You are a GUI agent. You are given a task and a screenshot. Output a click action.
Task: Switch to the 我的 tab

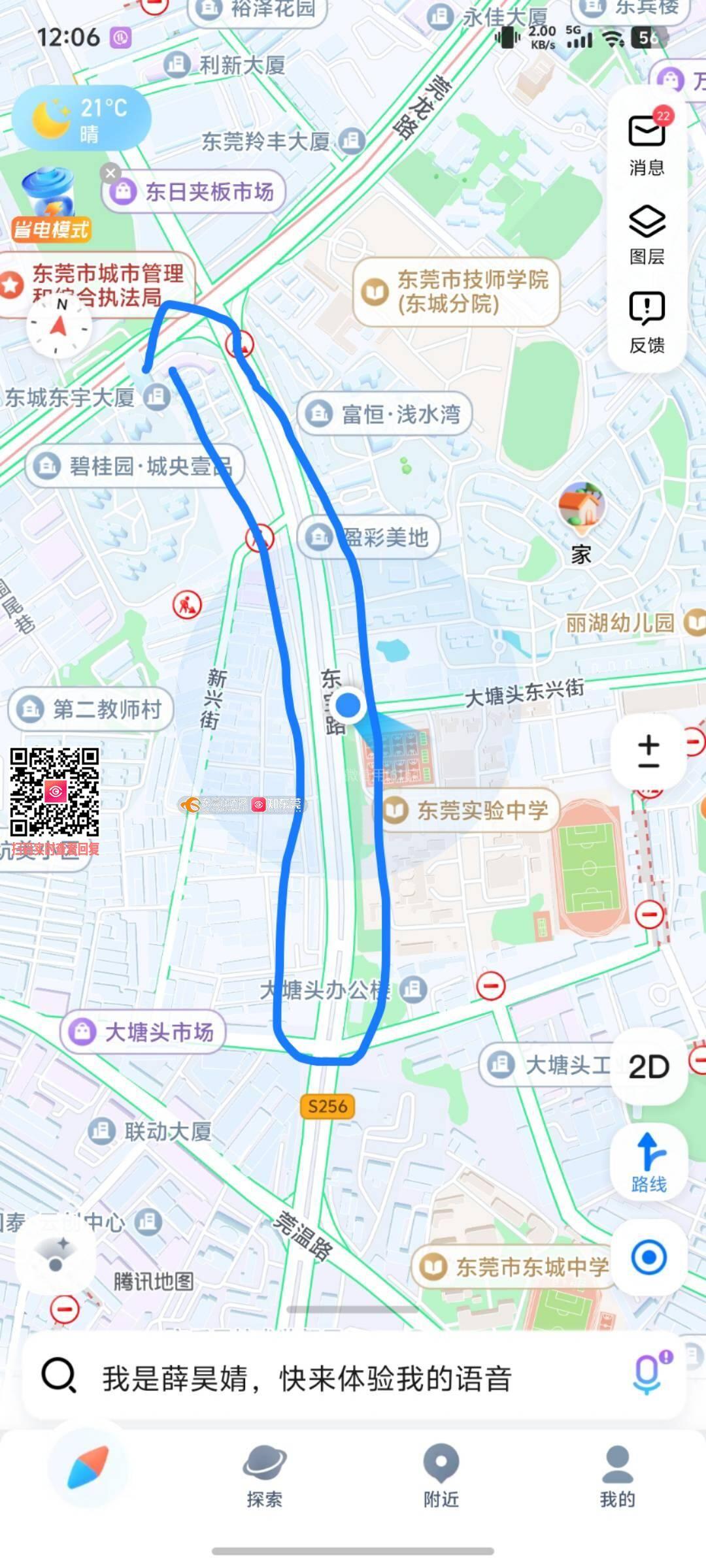(x=617, y=1475)
